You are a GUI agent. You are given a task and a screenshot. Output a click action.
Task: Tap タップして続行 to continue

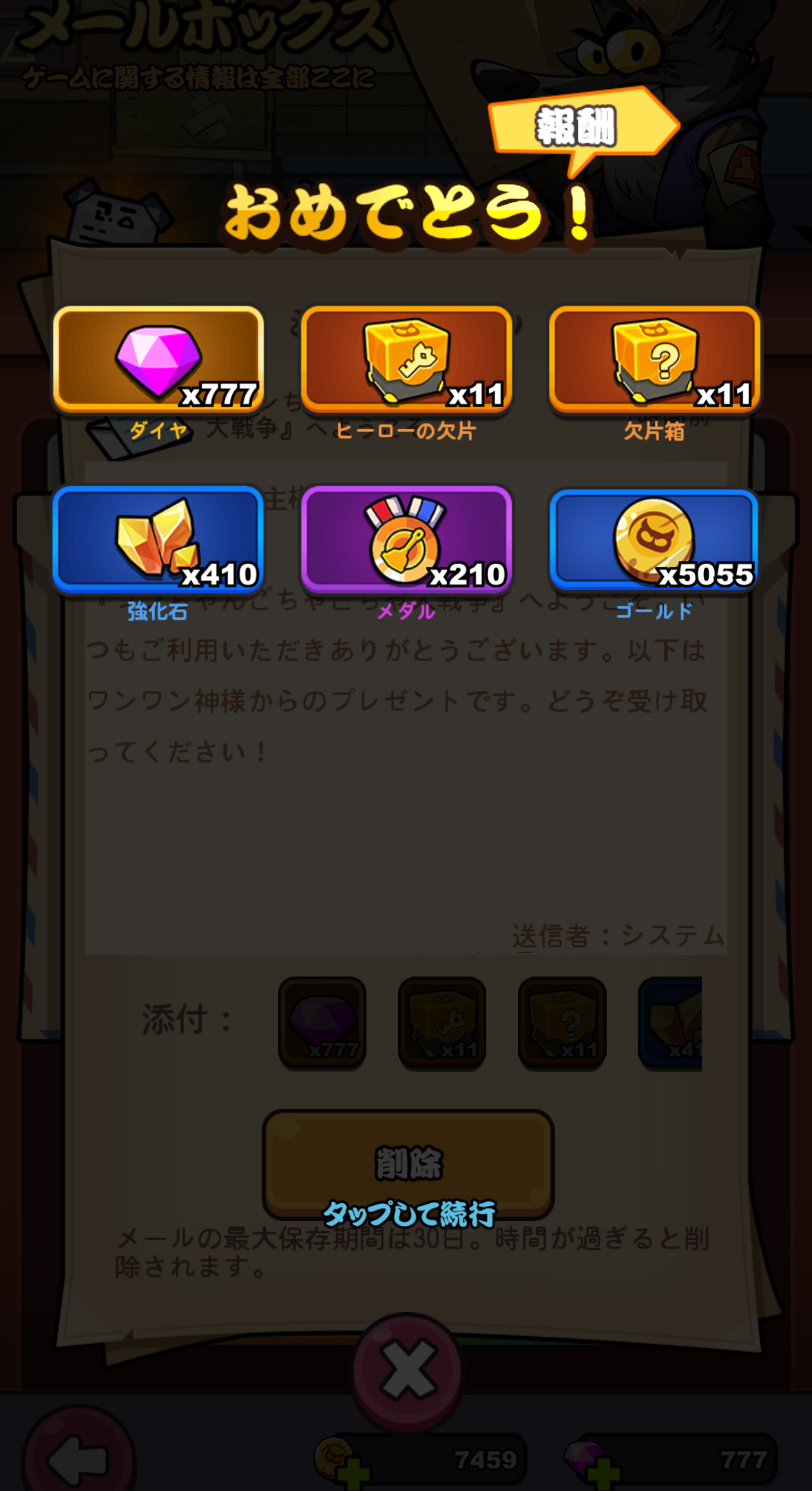tap(409, 1213)
